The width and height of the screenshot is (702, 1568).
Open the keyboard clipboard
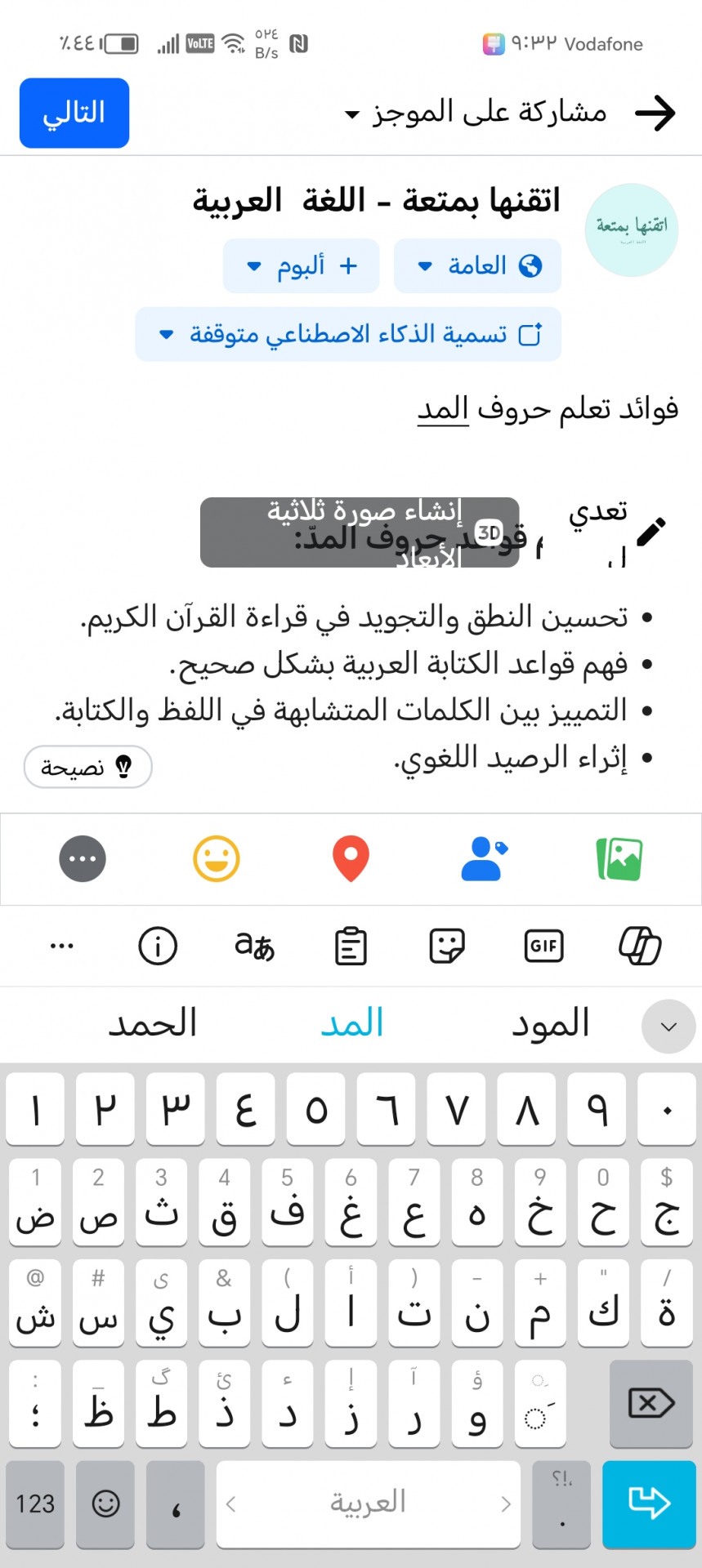coord(351,946)
